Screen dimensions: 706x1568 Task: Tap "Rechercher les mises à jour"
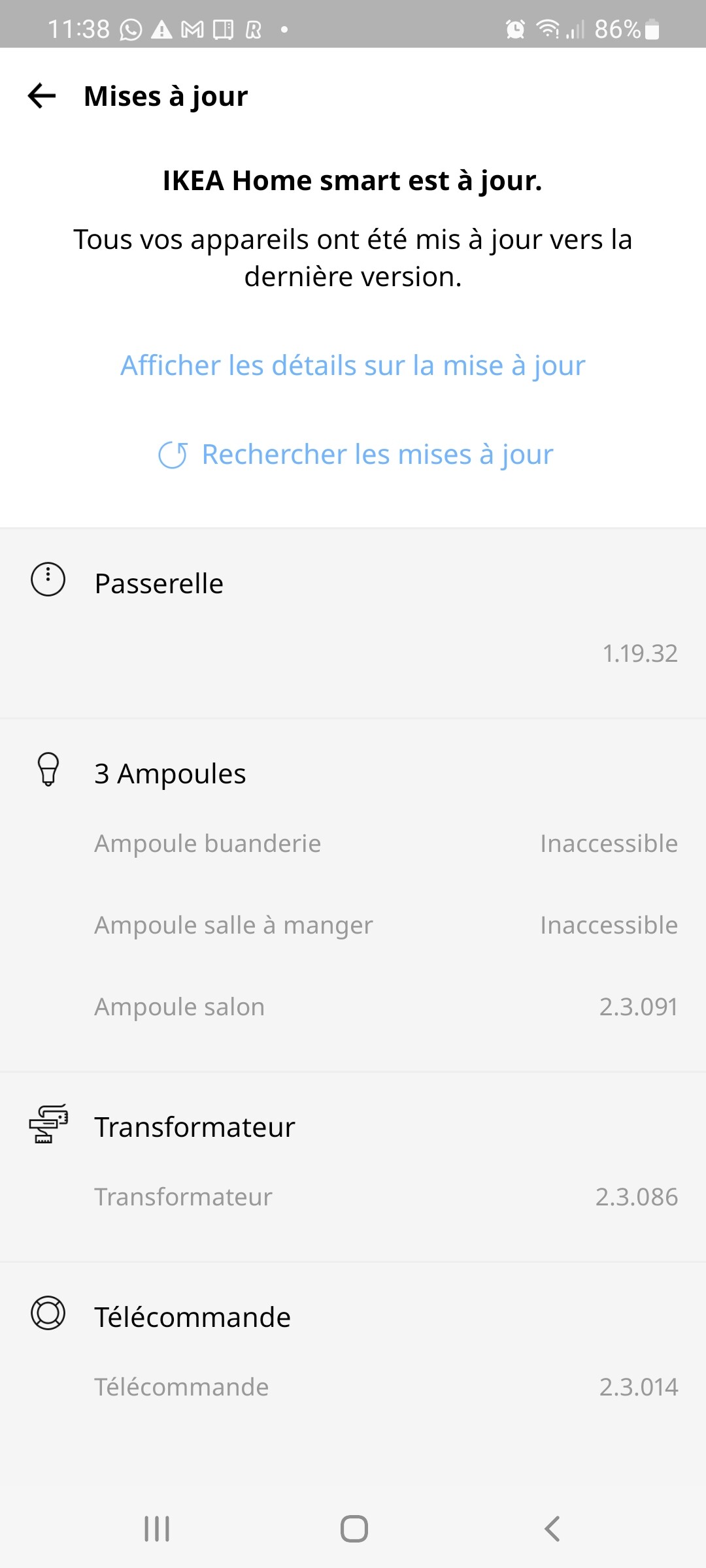tap(356, 454)
